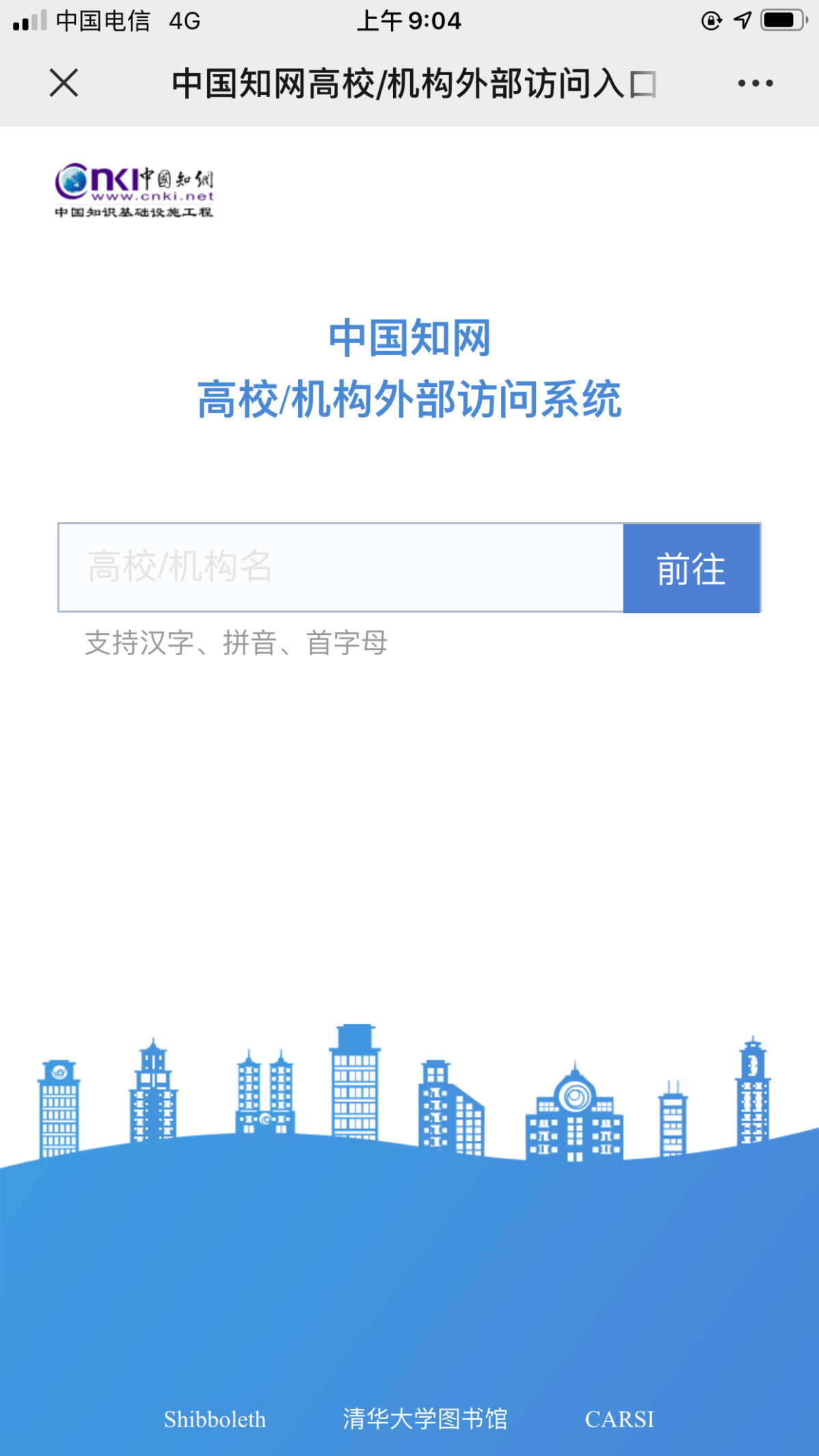
Task: Open the three-dot overflow menu
Action: tap(755, 83)
